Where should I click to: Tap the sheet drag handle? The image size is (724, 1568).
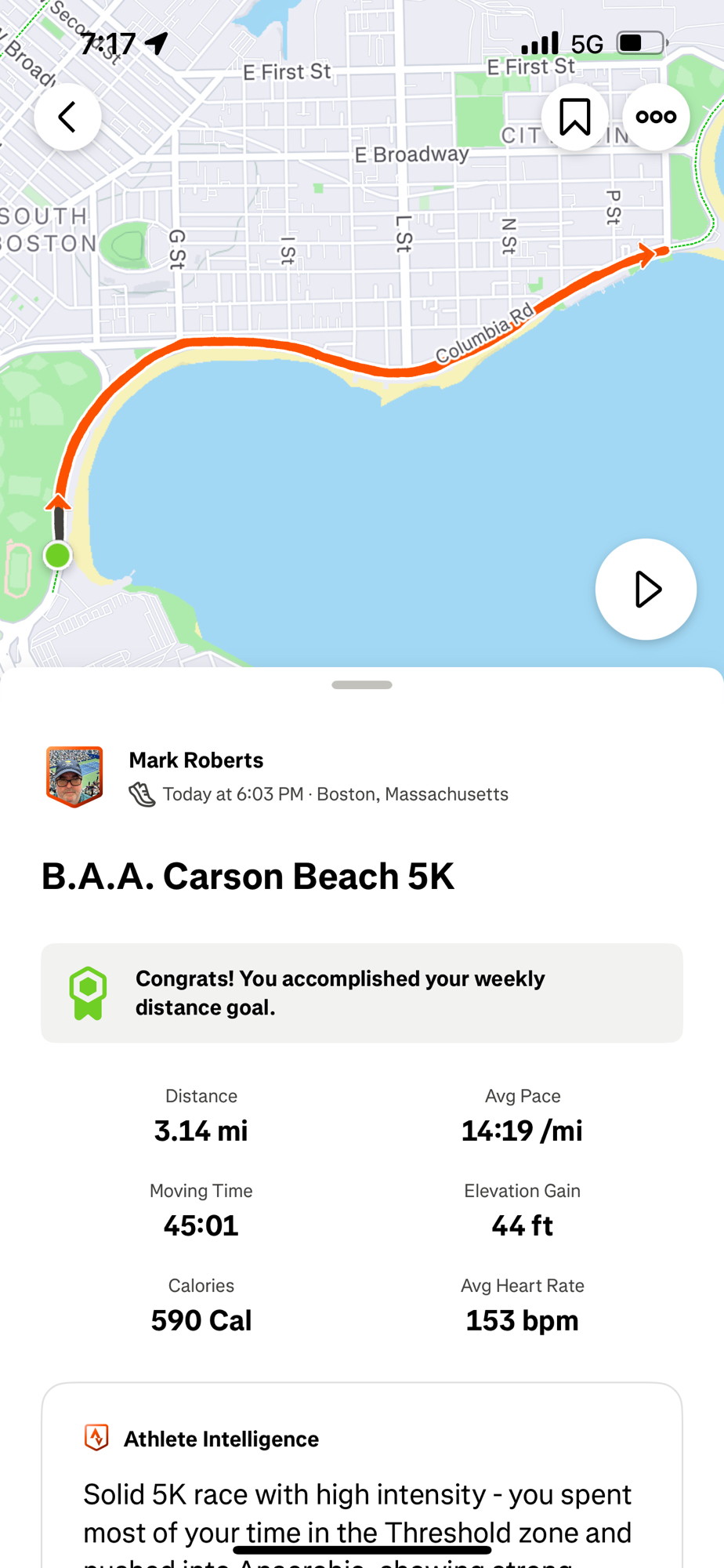pos(361,685)
